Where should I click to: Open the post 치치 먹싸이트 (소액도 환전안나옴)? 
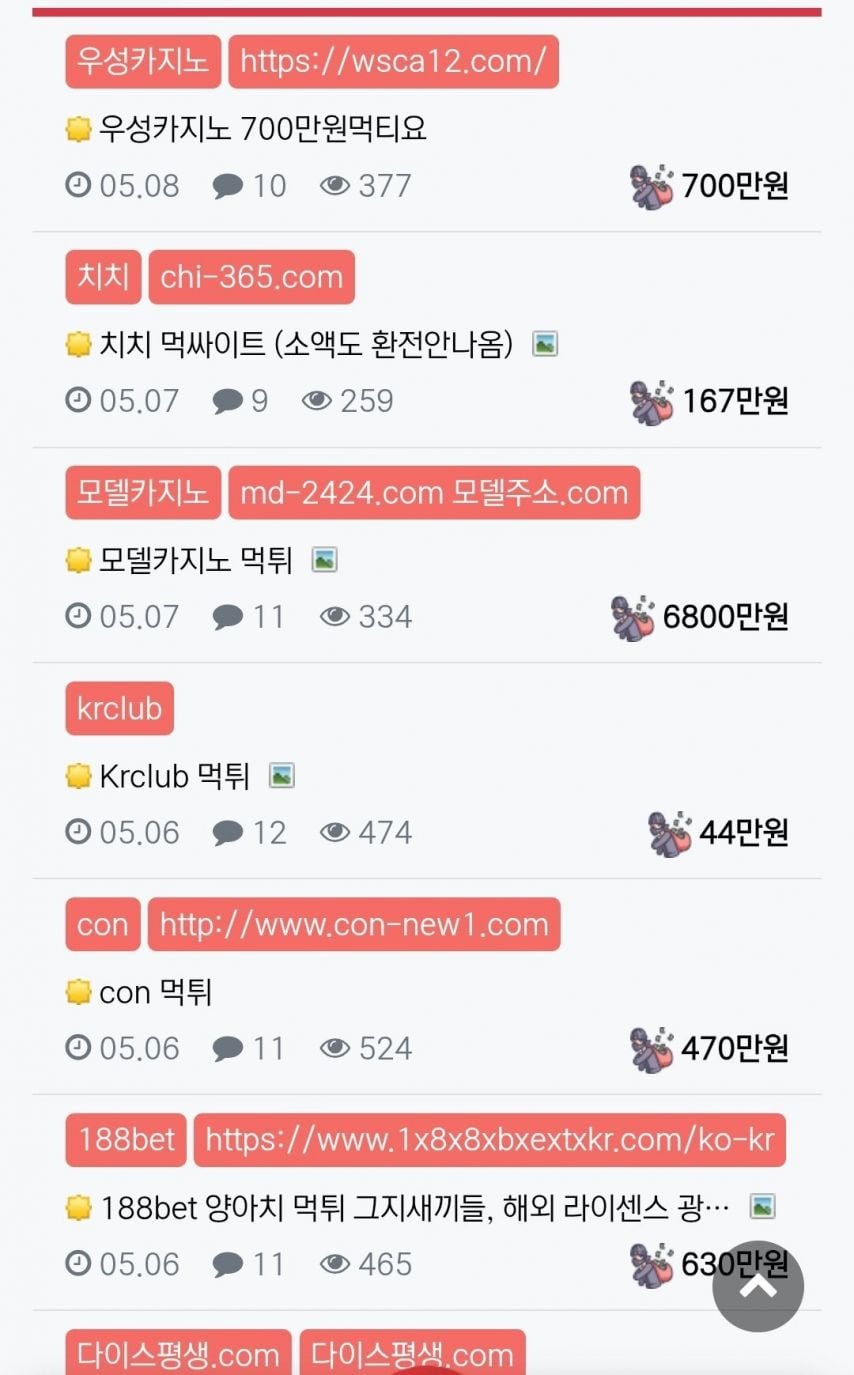pos(306,345)
